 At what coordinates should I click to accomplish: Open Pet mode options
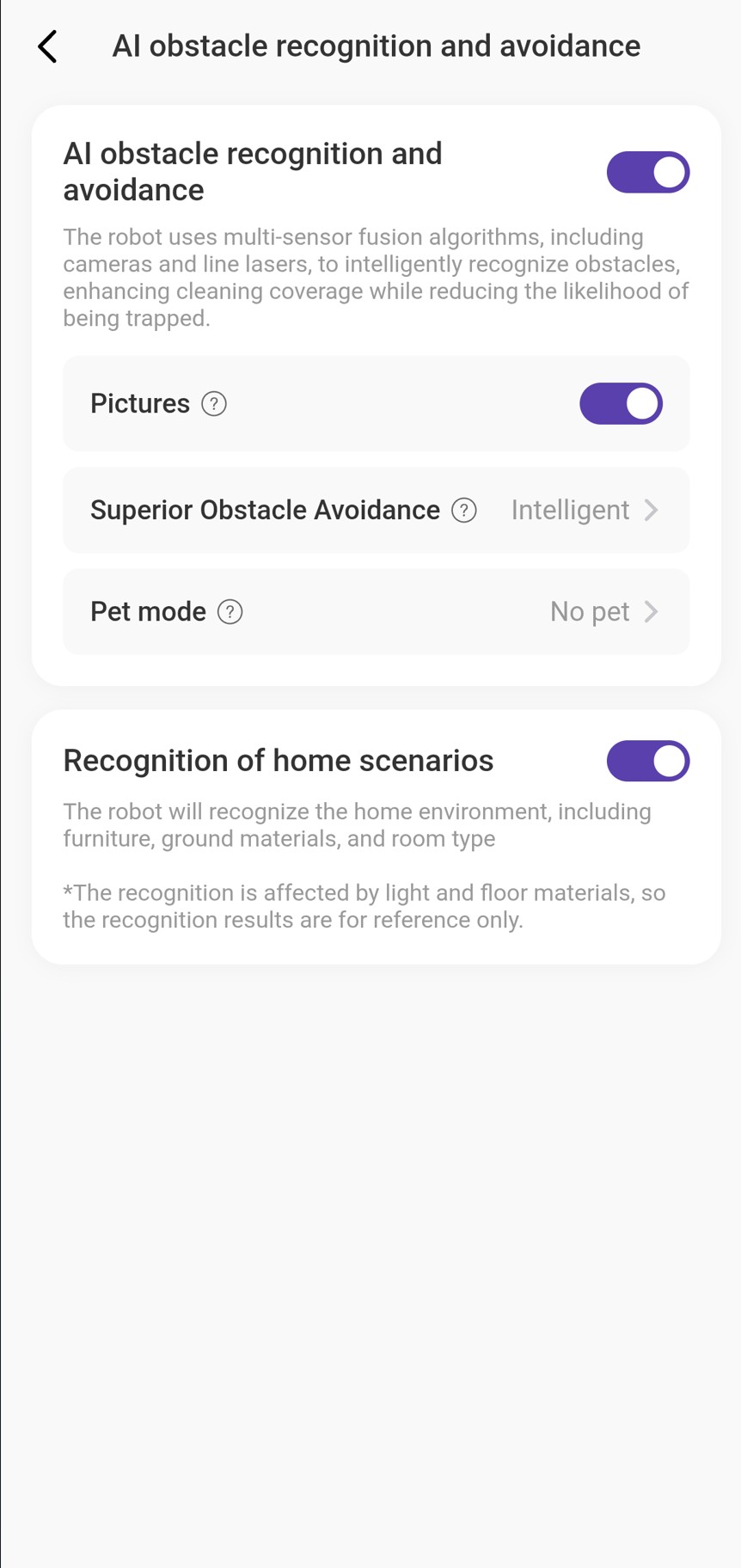(x=602, y=611)
